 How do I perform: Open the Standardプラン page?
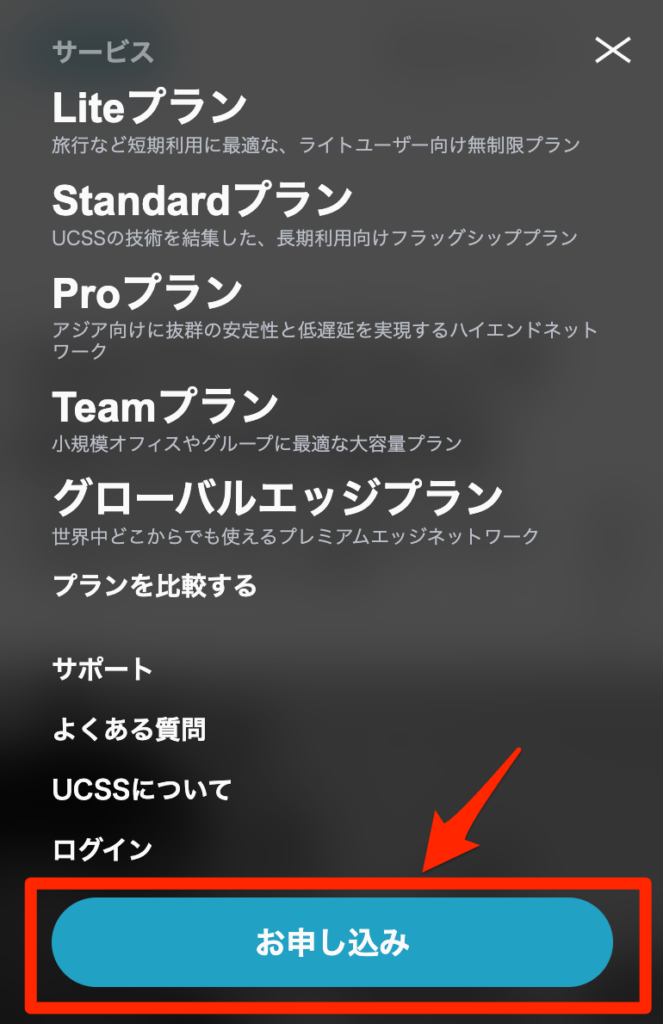pos(202,200)
